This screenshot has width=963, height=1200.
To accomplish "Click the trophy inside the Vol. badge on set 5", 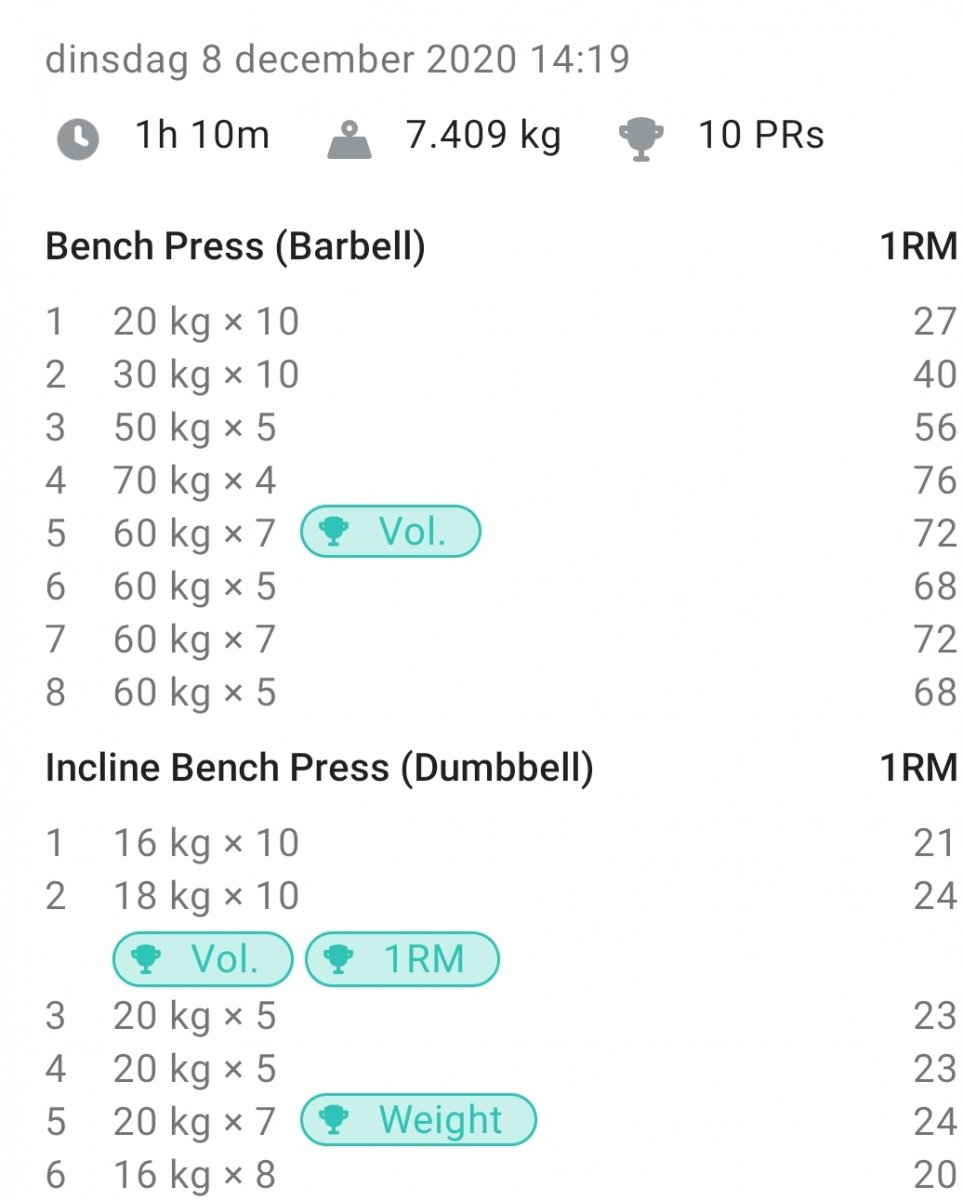I will coord(335,532).
